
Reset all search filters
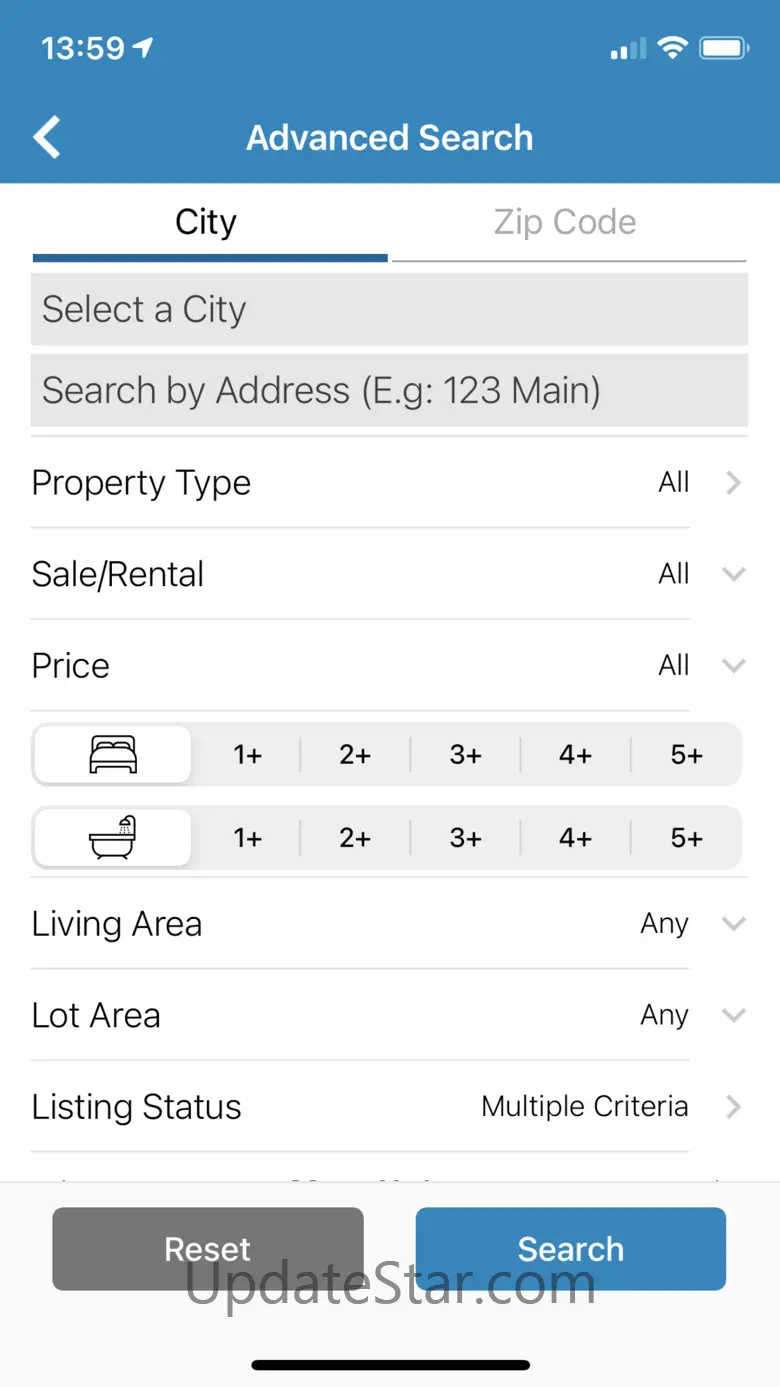pos(208,1249)
